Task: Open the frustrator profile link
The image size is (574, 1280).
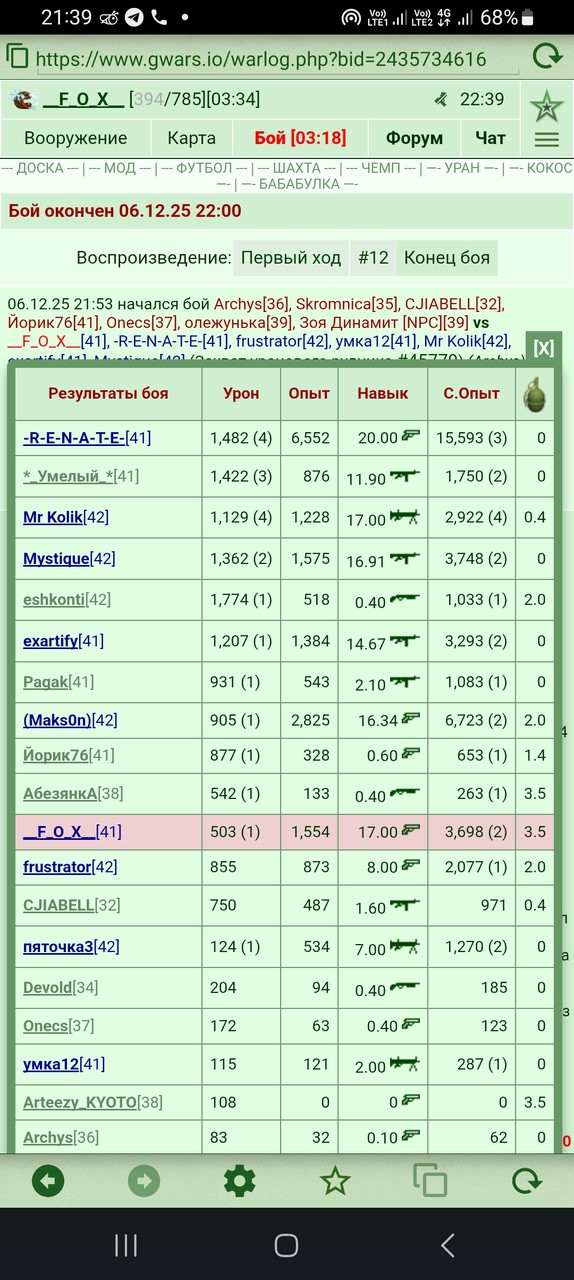Action: click(57, 867)
